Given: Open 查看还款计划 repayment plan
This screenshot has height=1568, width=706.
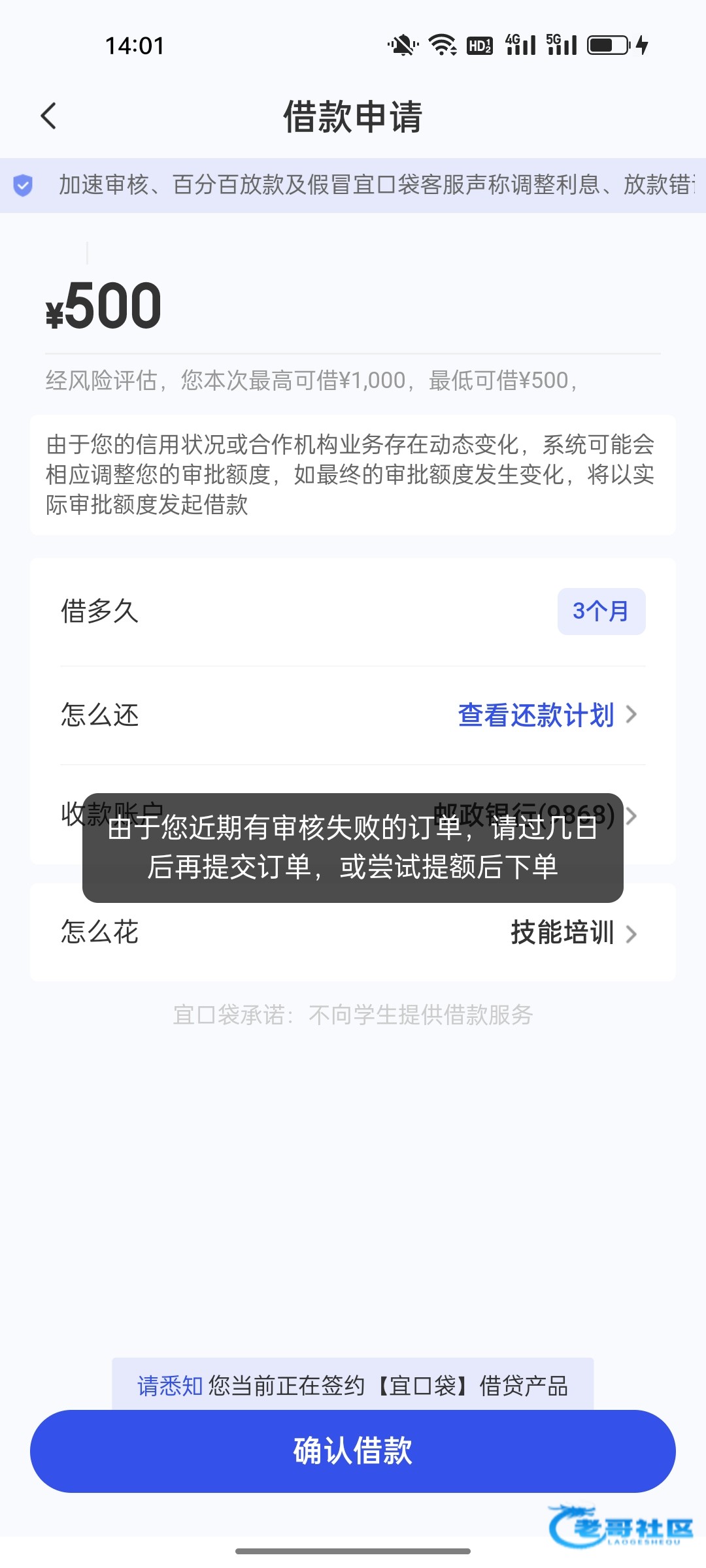Looking at the screenshot, I should (546, 715).
